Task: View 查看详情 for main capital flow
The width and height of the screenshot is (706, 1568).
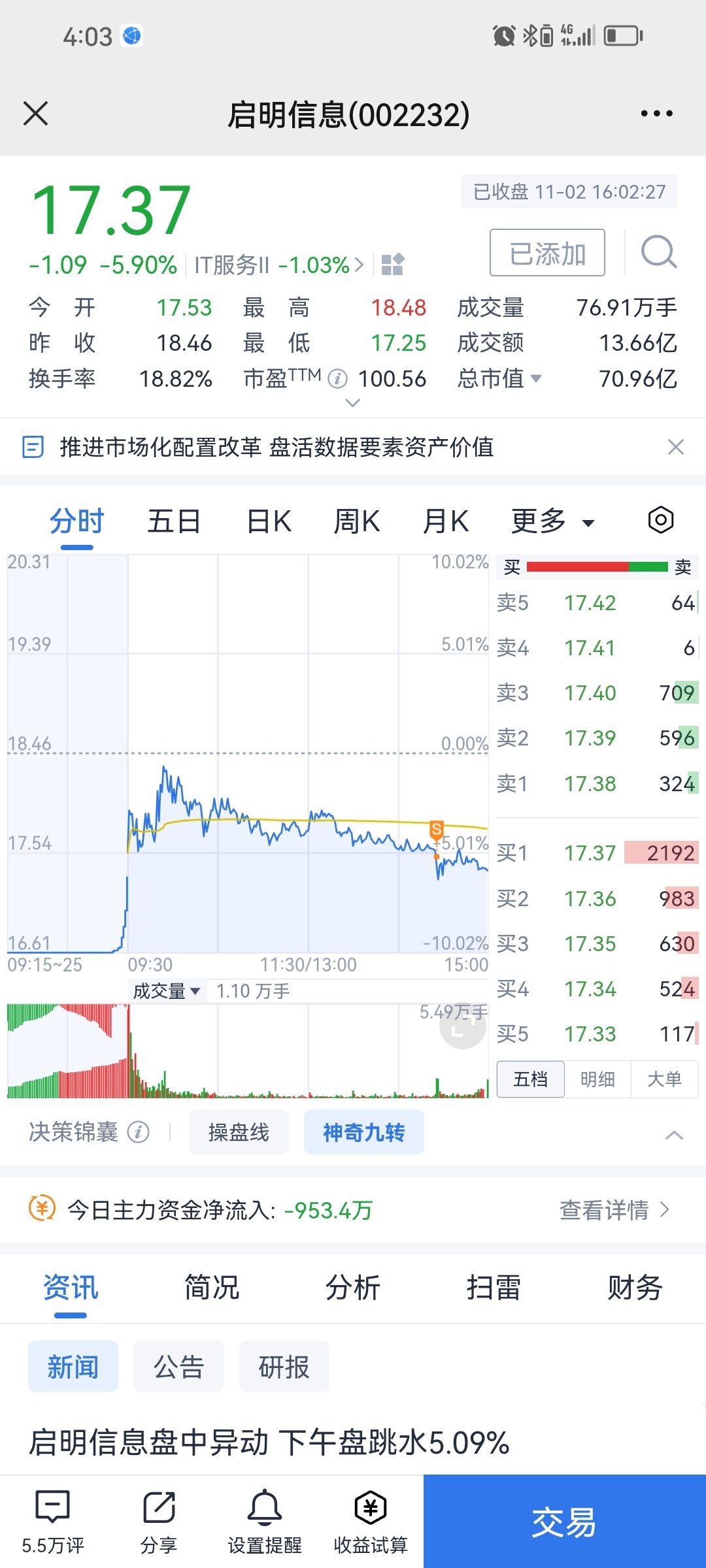Action: pyautogui.click(x=614, y=1210)
